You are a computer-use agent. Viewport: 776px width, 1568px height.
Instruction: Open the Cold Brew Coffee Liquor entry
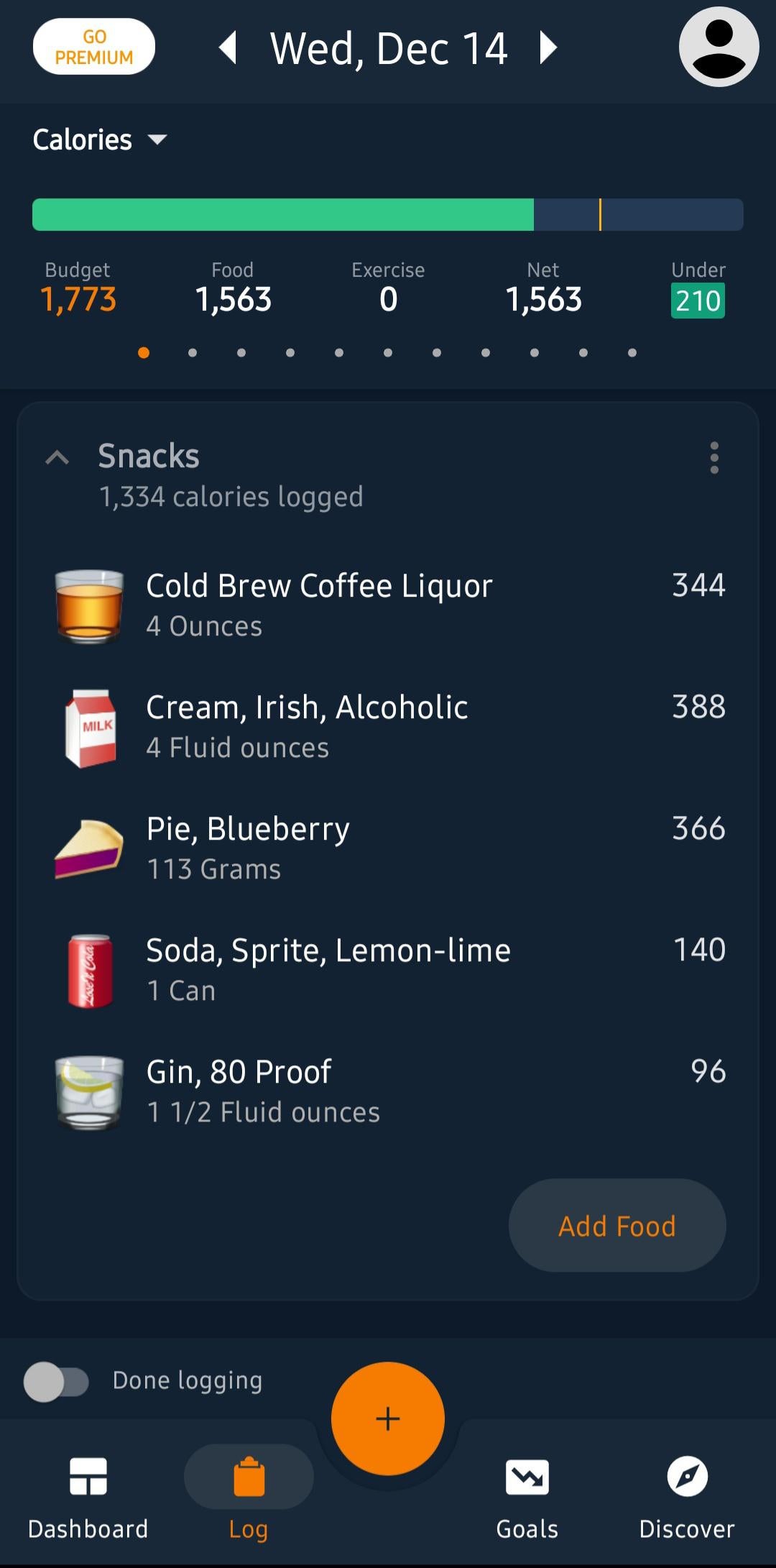388,605
